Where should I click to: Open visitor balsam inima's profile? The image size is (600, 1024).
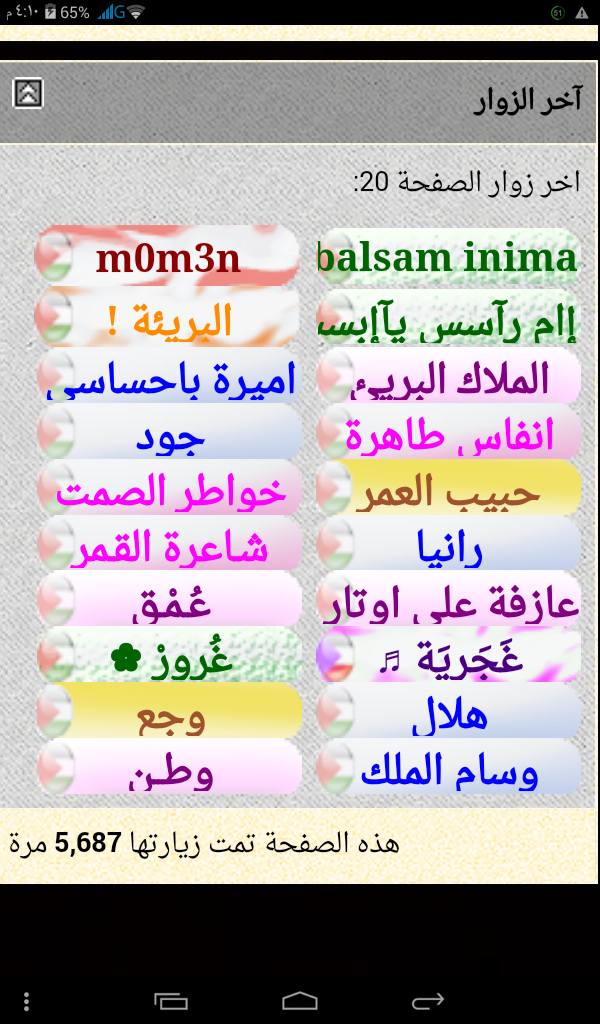449,257
